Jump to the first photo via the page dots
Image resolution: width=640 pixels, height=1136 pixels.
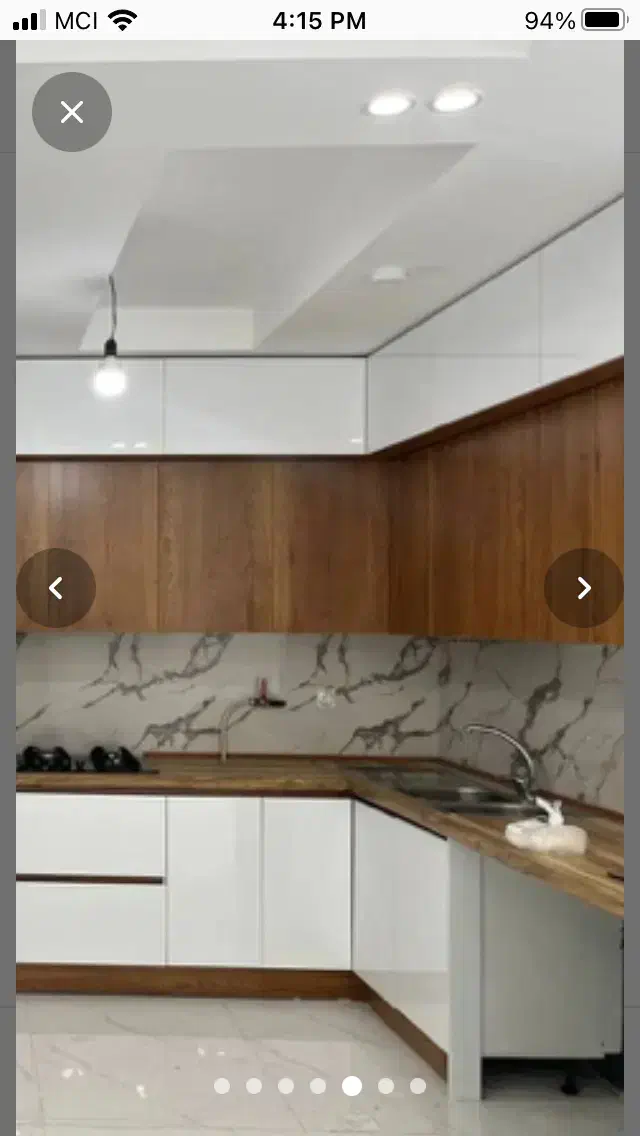tap(222, 1086)
